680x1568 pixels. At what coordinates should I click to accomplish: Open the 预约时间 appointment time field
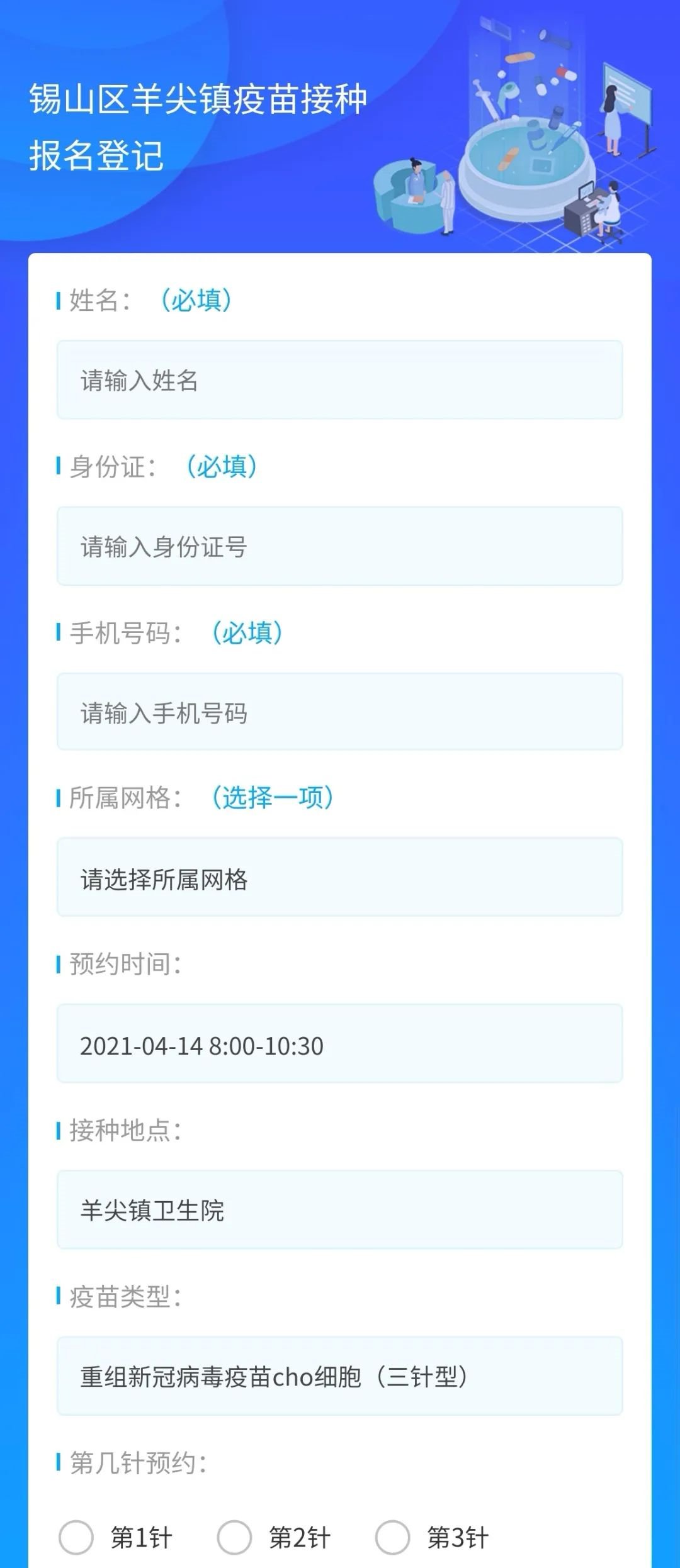tap(339, 1044)
